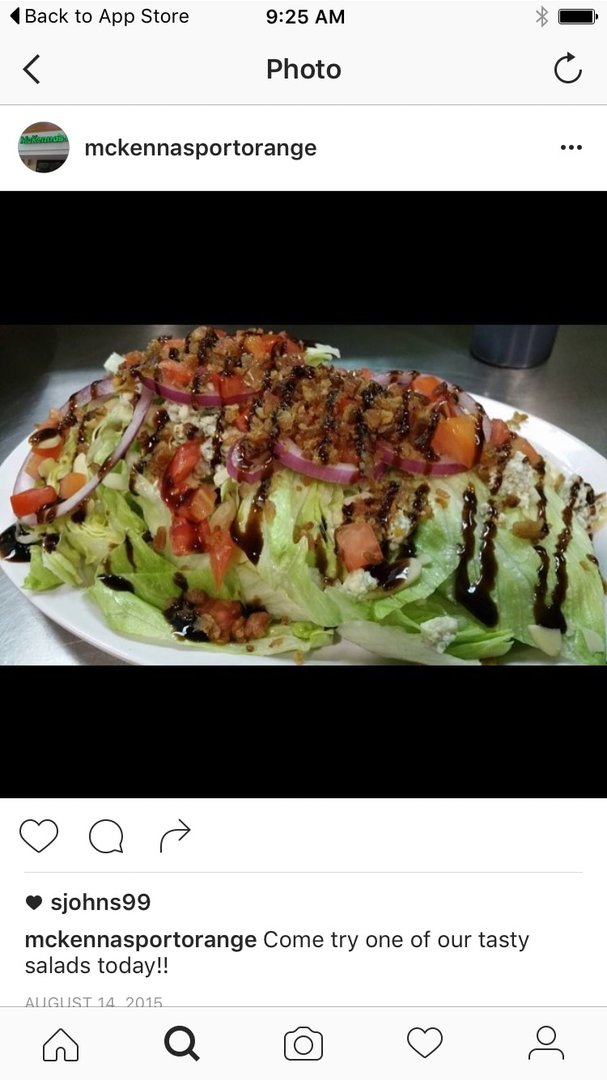
Task: View sjohns99's profile from likes
Action: 101,902
